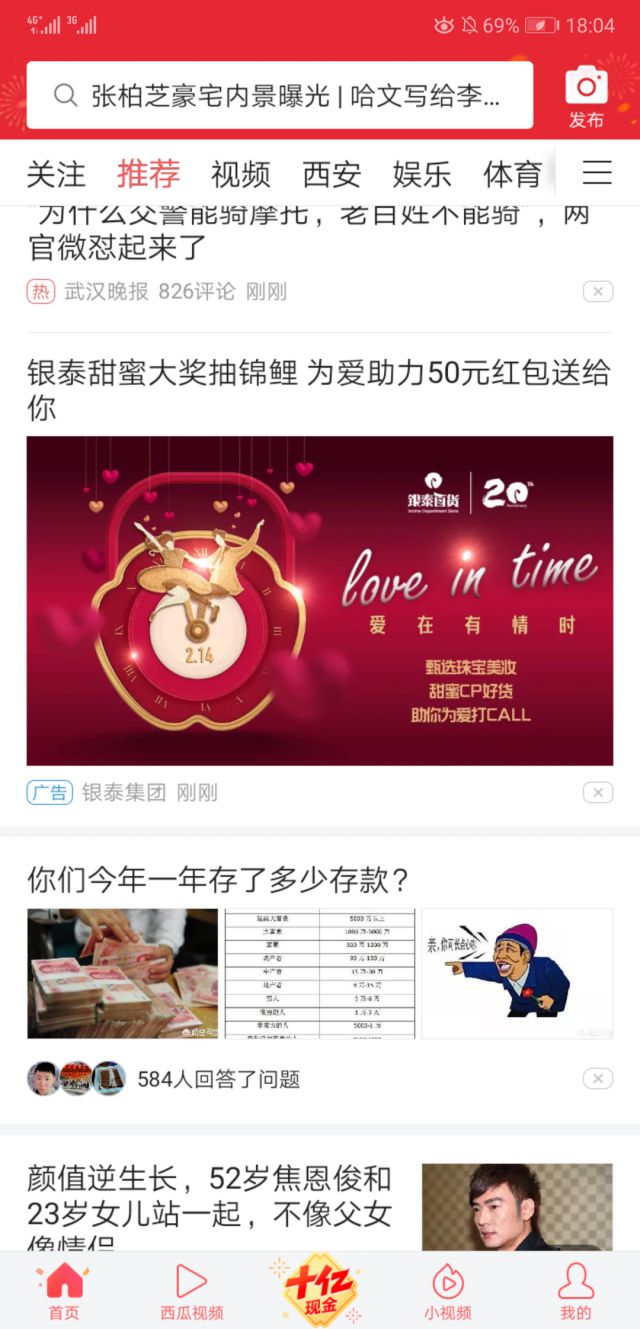Switch to the 西安 tab
Viewport: 640px width, 1329px height.
332,174
